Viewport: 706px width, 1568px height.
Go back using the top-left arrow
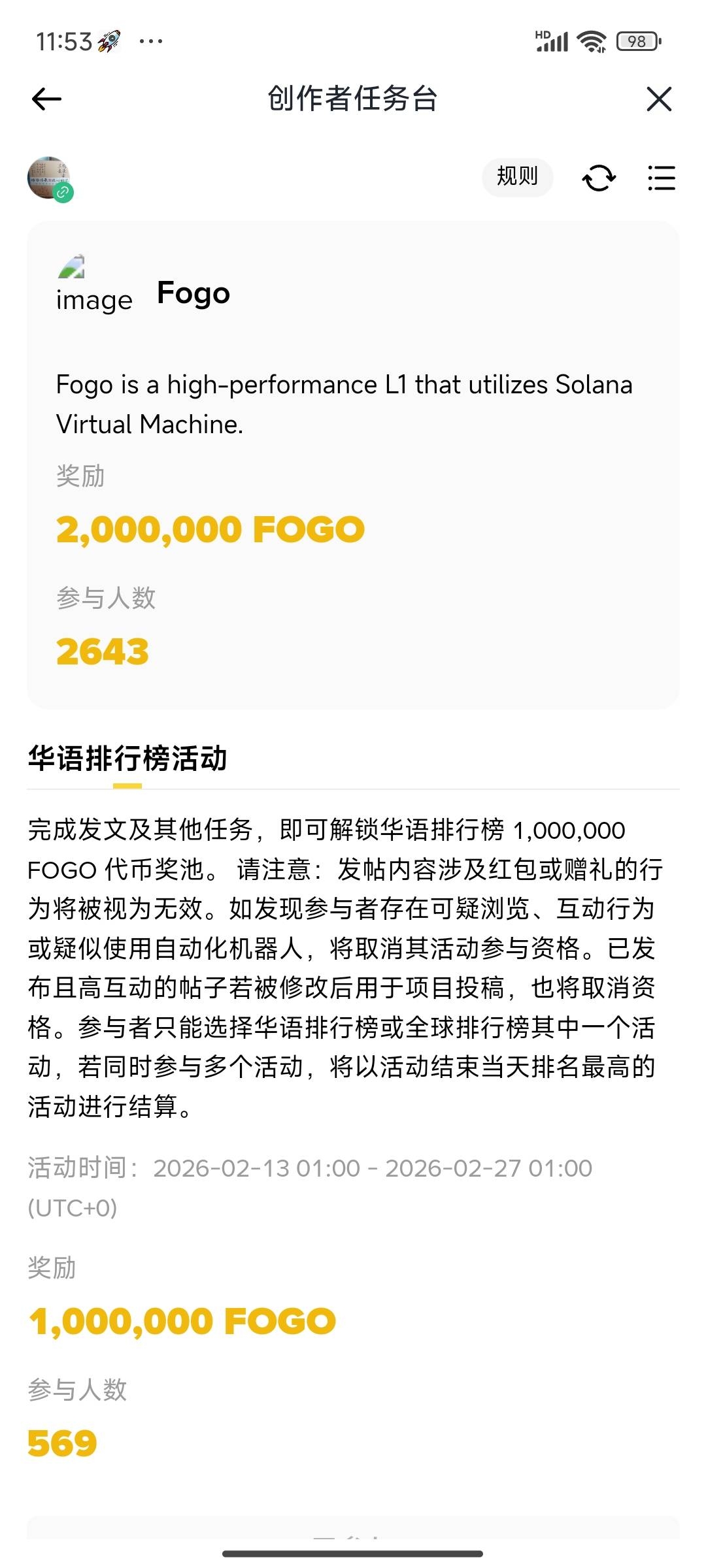click(x=46, y=99)
